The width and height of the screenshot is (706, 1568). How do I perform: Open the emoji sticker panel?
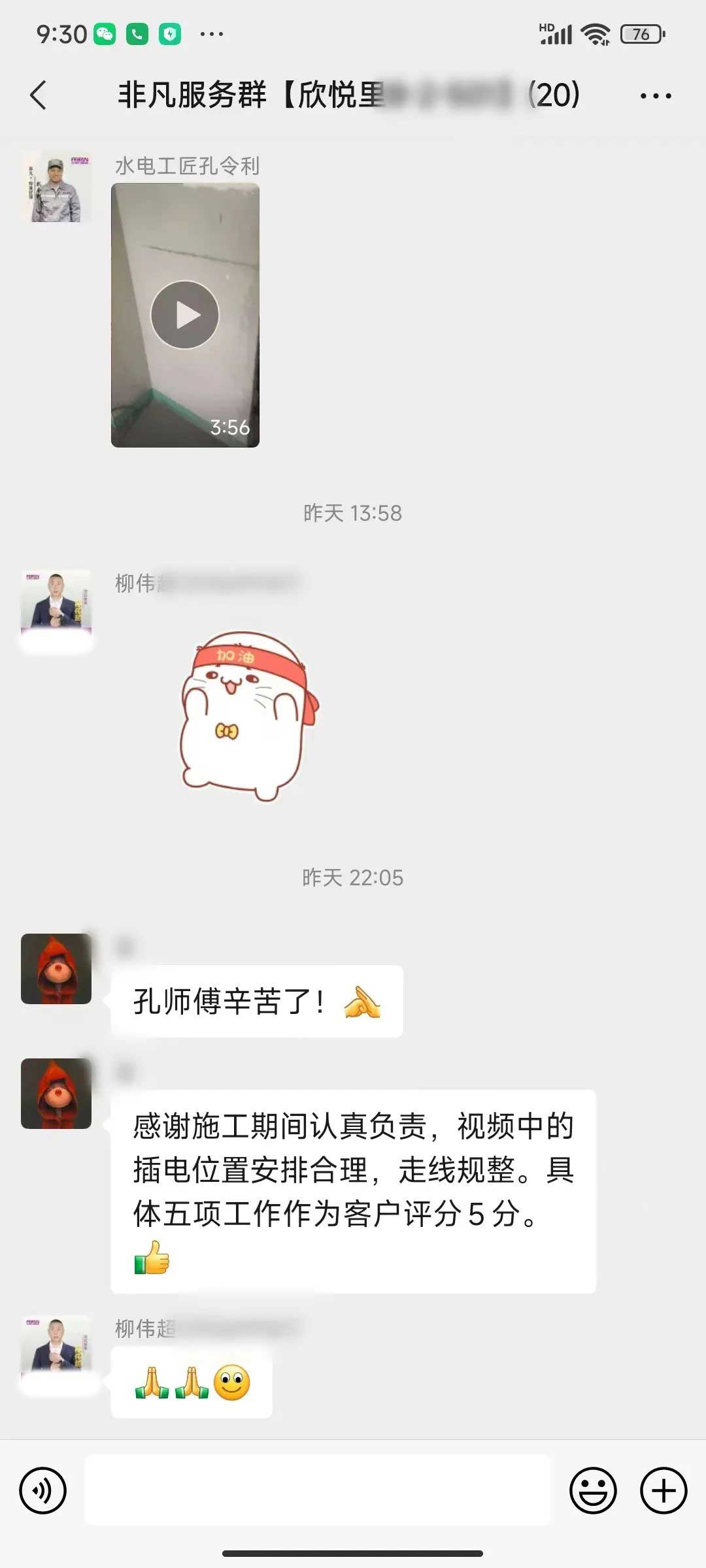(593, 1491)
